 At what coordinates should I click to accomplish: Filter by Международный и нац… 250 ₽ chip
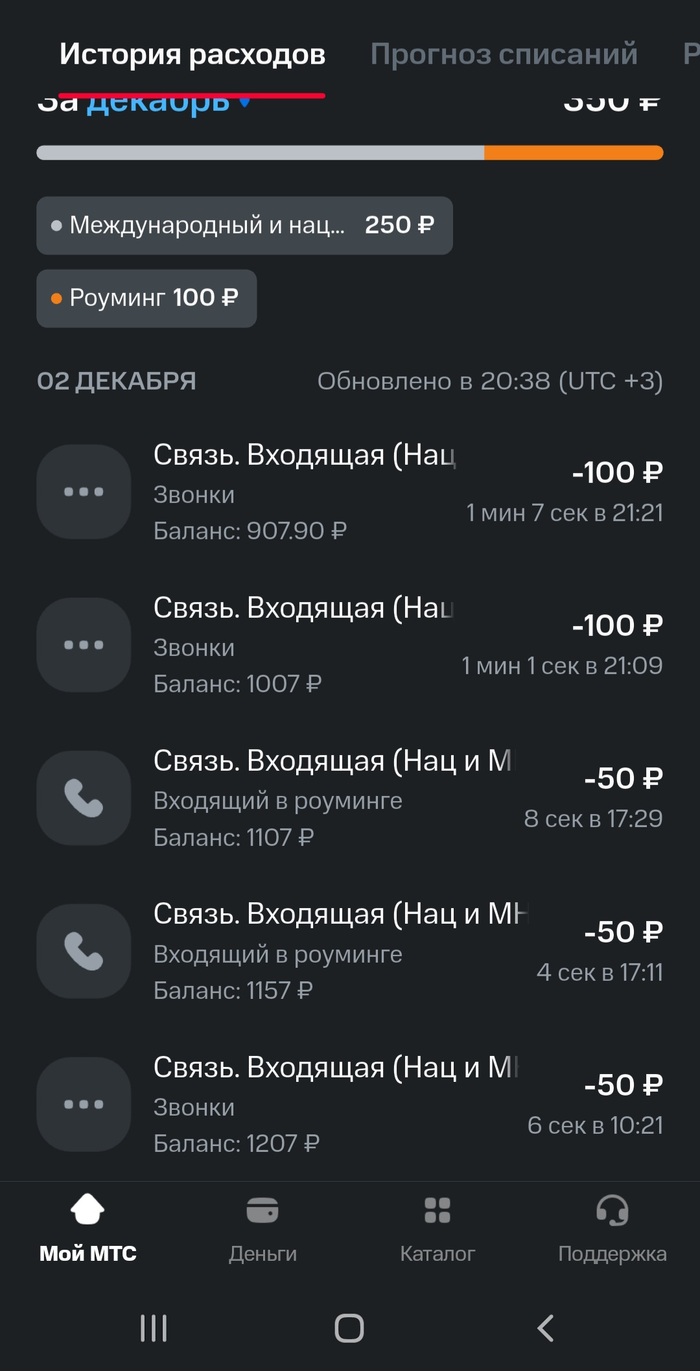coord(244,225)
